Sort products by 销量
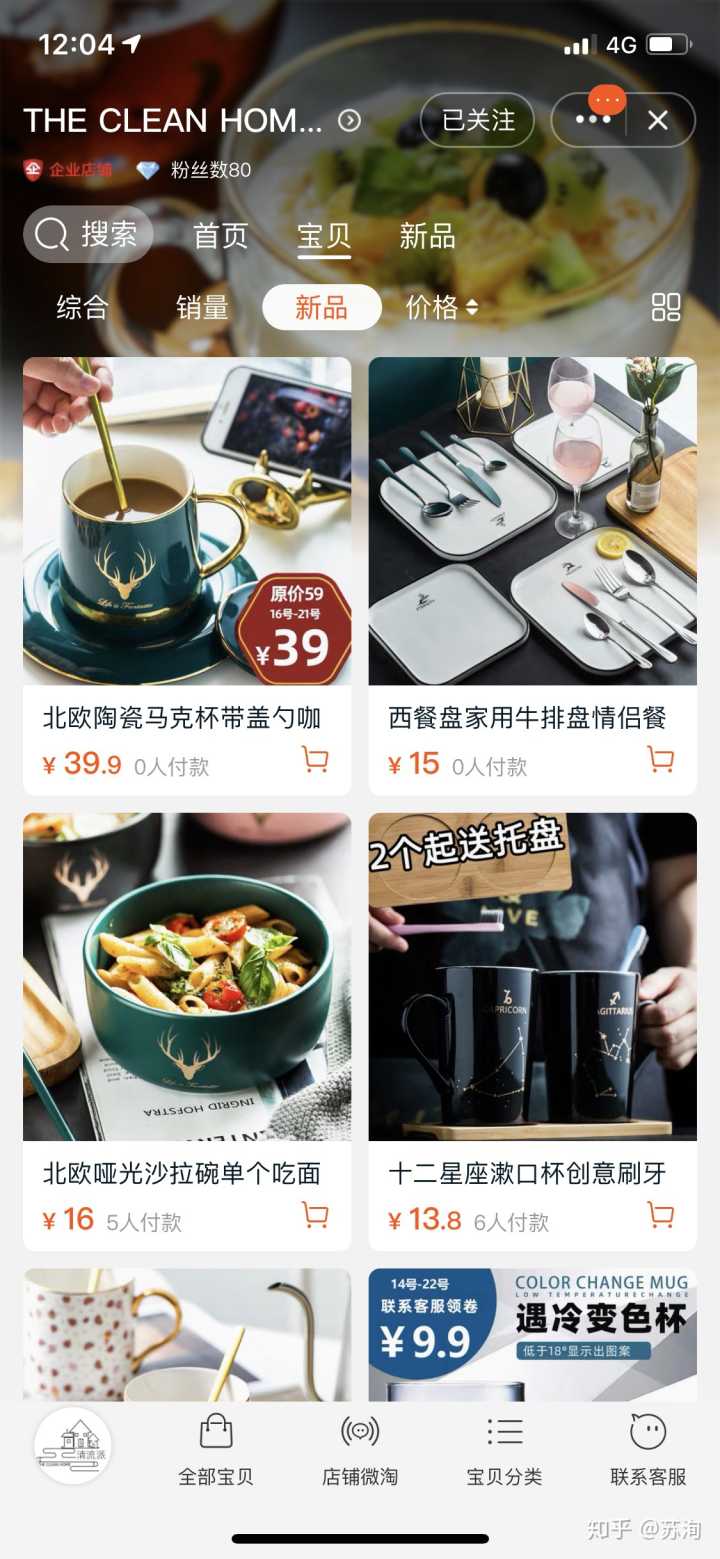Screen dimensions: 720x1559 [202, 307]
